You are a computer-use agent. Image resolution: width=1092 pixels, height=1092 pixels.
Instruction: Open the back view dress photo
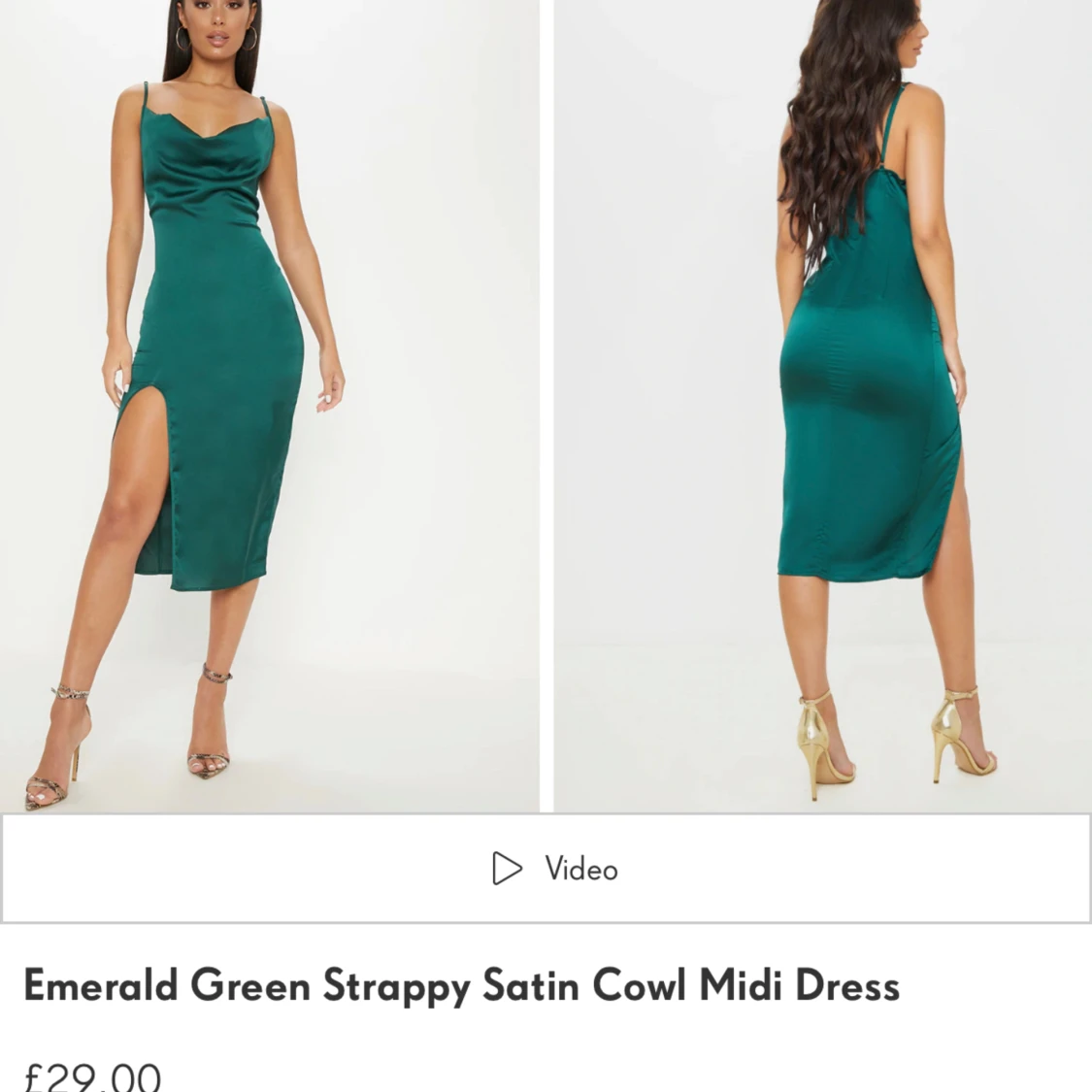(822, 406)
